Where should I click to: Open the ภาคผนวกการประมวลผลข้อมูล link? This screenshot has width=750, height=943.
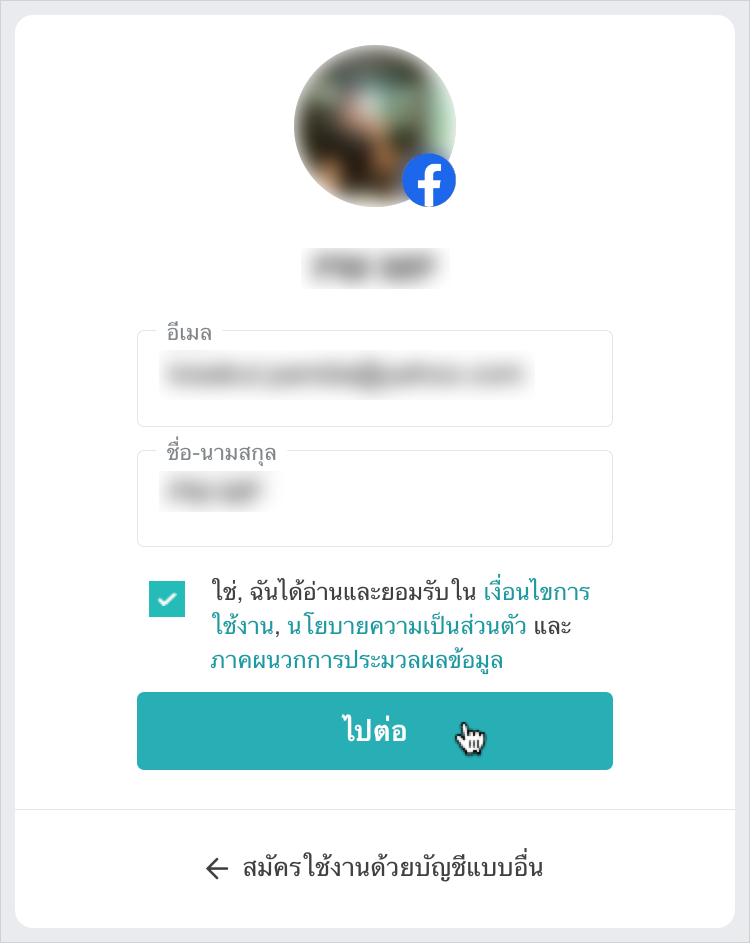pos(356,661)
